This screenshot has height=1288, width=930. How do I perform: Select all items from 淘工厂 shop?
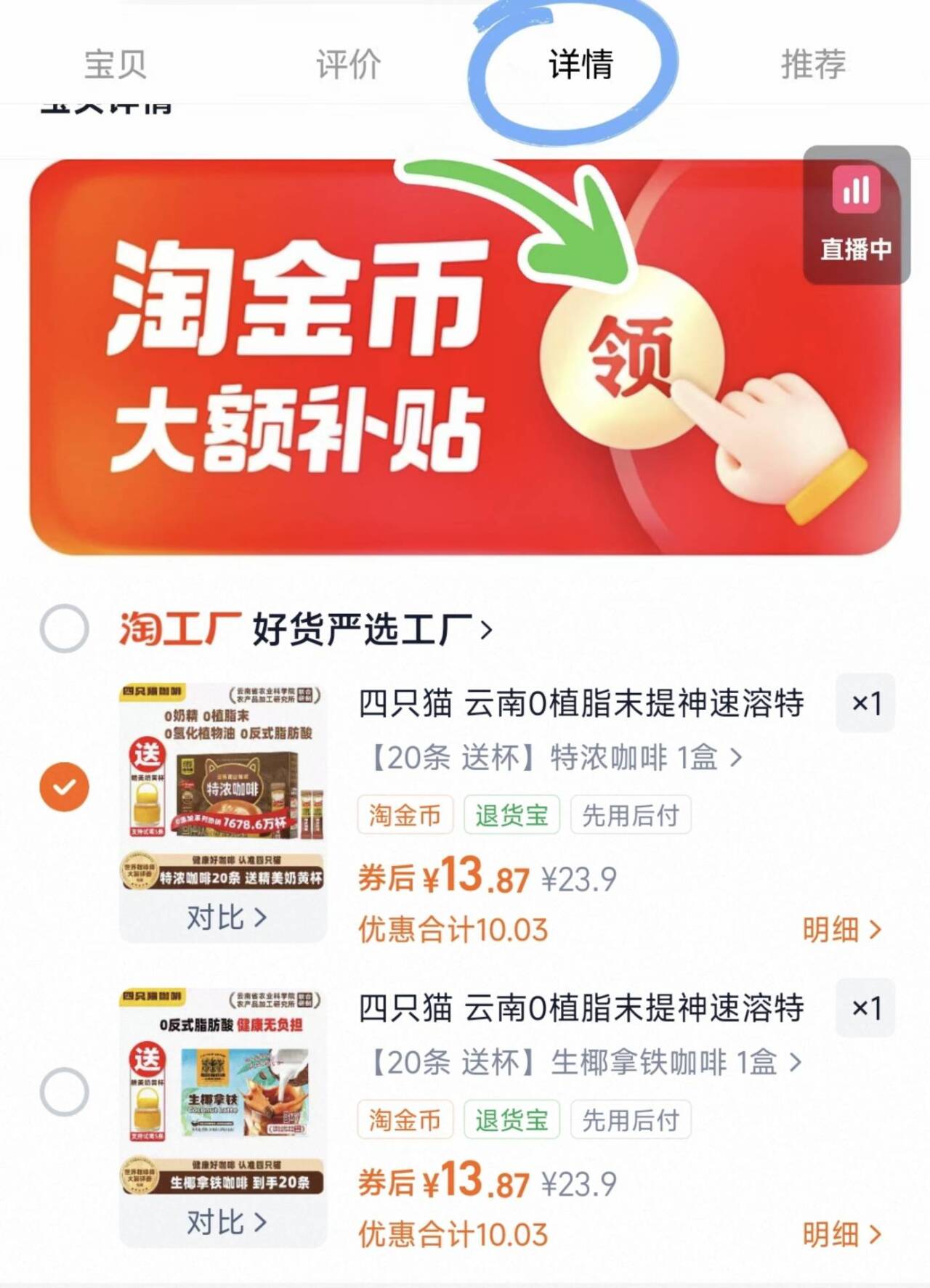(65, 628)
